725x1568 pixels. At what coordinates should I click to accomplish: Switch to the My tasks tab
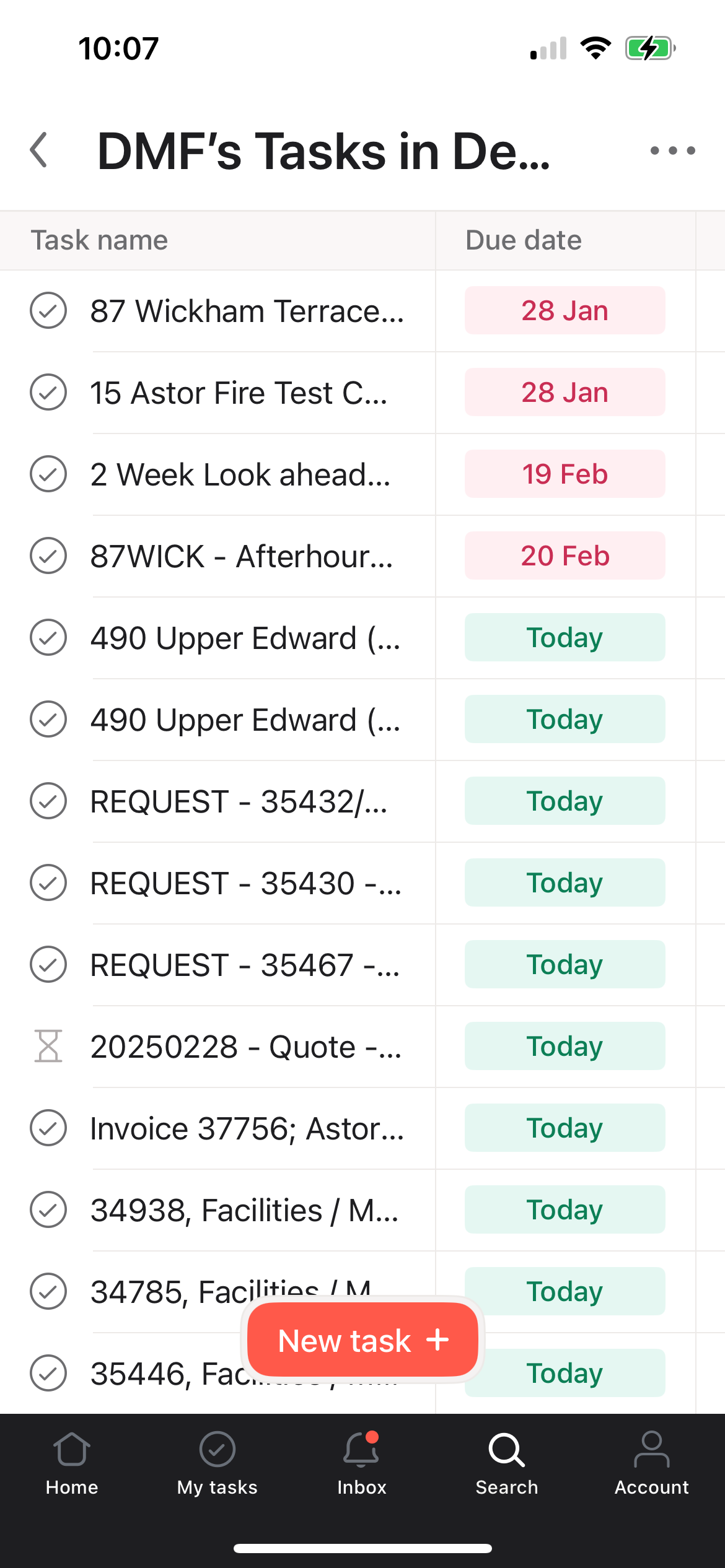[x=217, y=1465]
